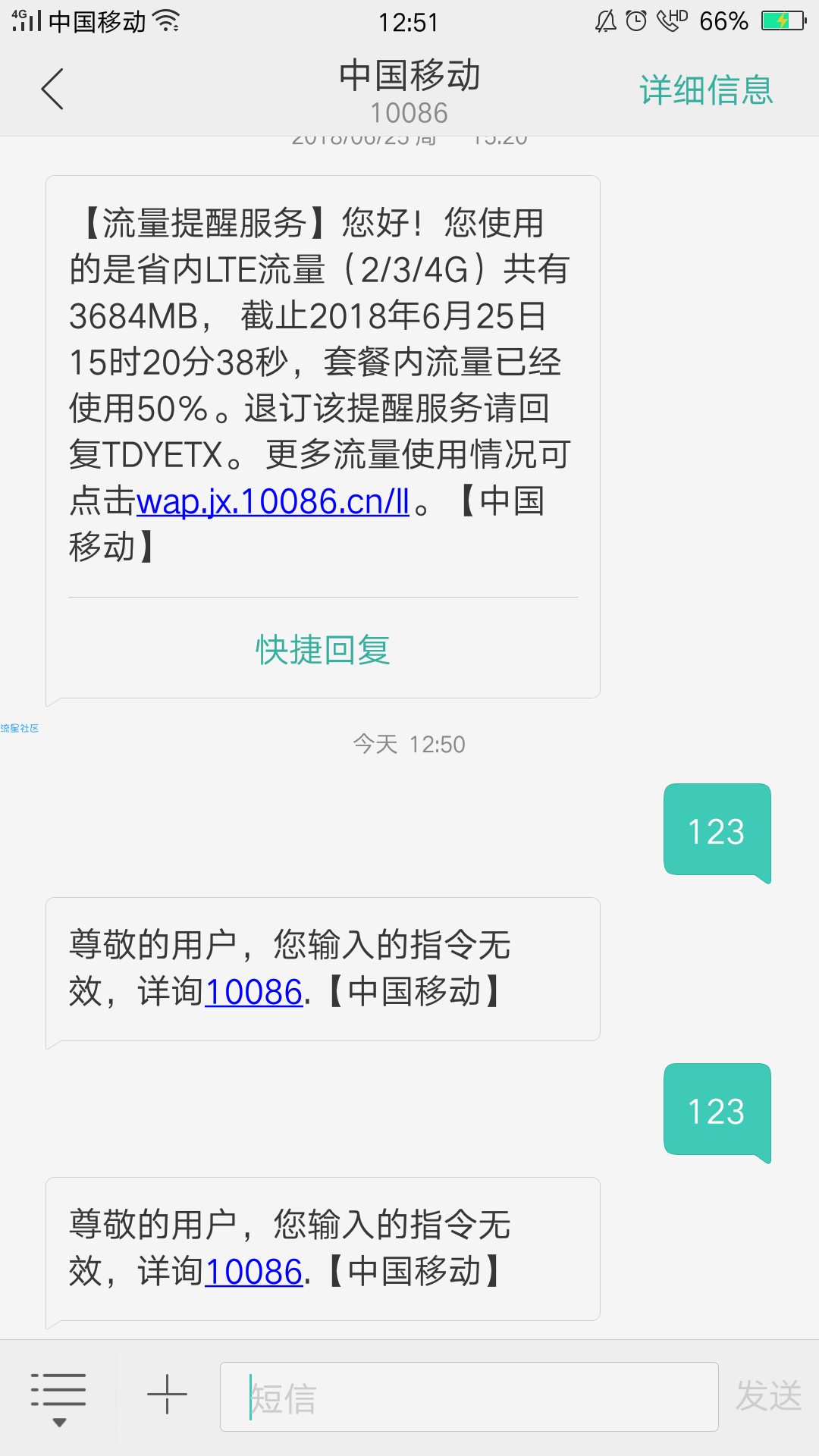Focus the 短信 message input field
The width and height of the screenshot is (819, 1456).
(469, 1397)
